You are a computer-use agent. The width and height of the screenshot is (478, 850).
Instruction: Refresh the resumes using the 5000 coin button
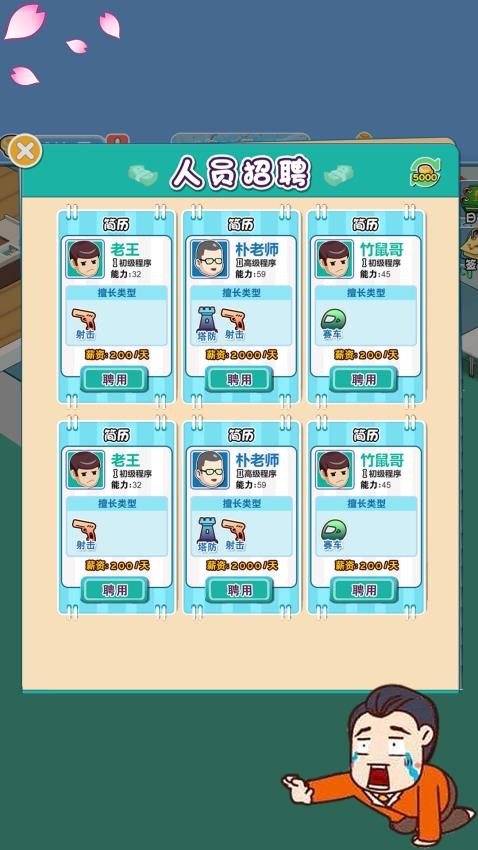tap(425, 173)
